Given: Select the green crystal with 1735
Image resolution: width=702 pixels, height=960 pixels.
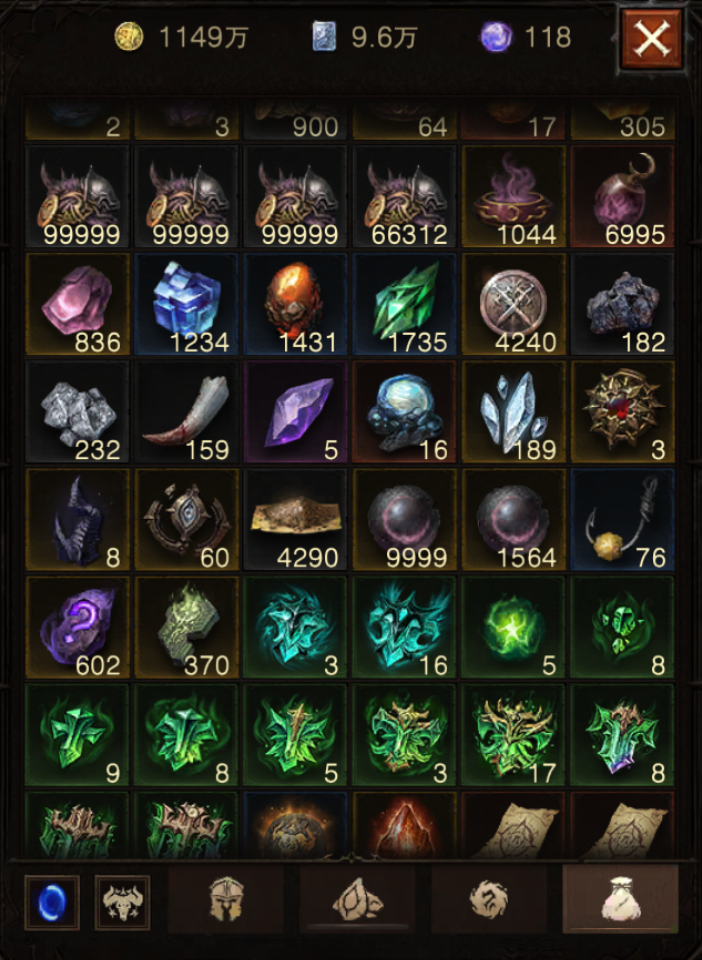Looking at the screenshot, I should (x=403, y=305).
